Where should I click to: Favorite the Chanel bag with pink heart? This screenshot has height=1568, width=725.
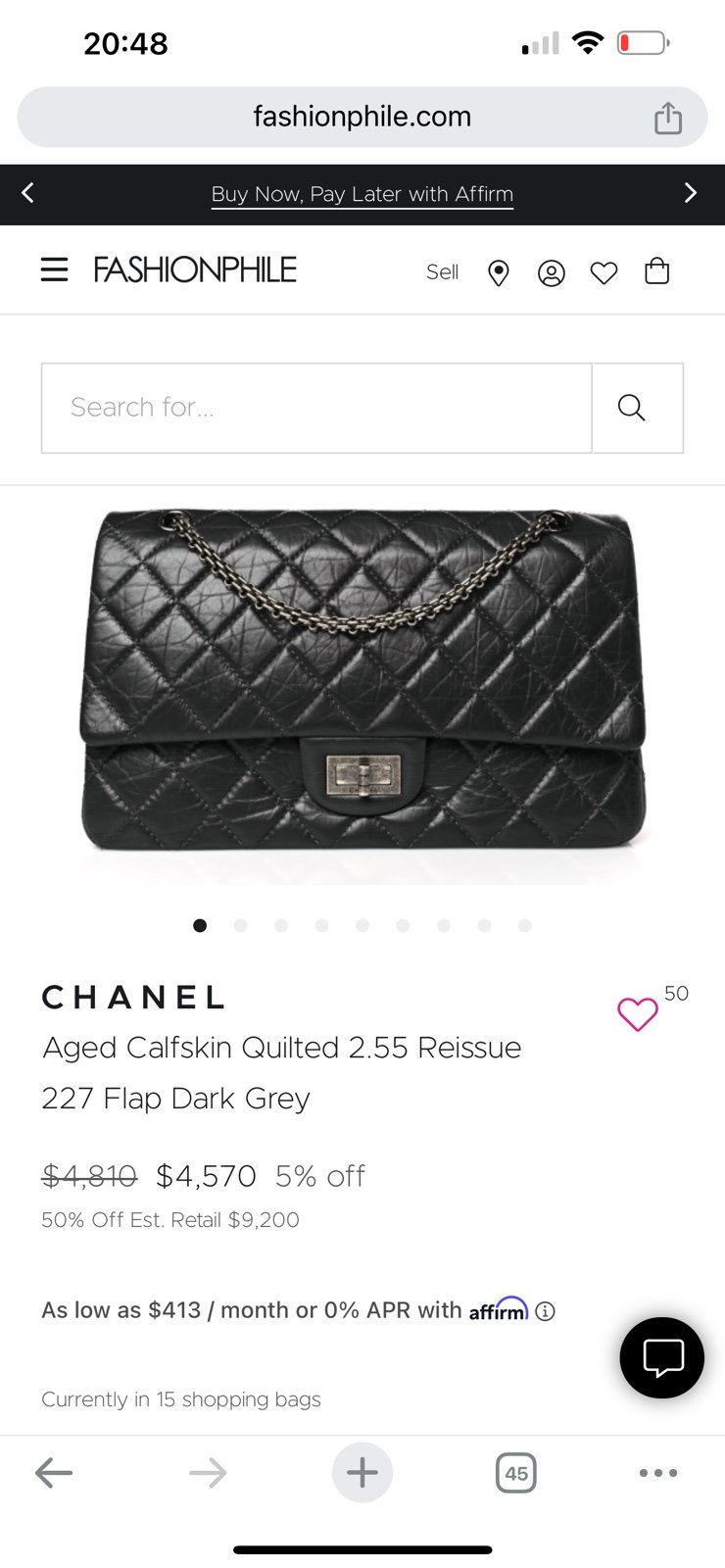point(637,1014)
